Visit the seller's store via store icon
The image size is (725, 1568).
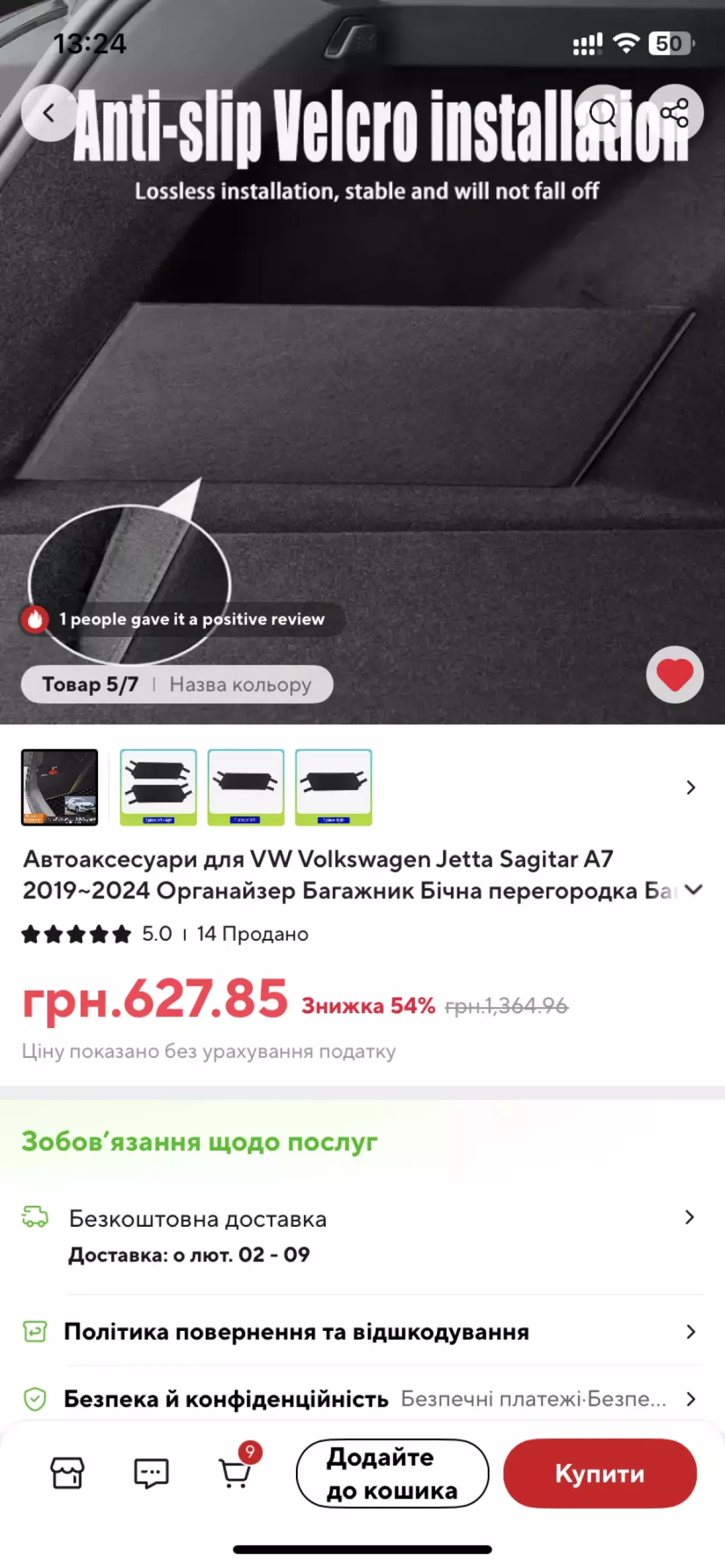coord(67,1473)
